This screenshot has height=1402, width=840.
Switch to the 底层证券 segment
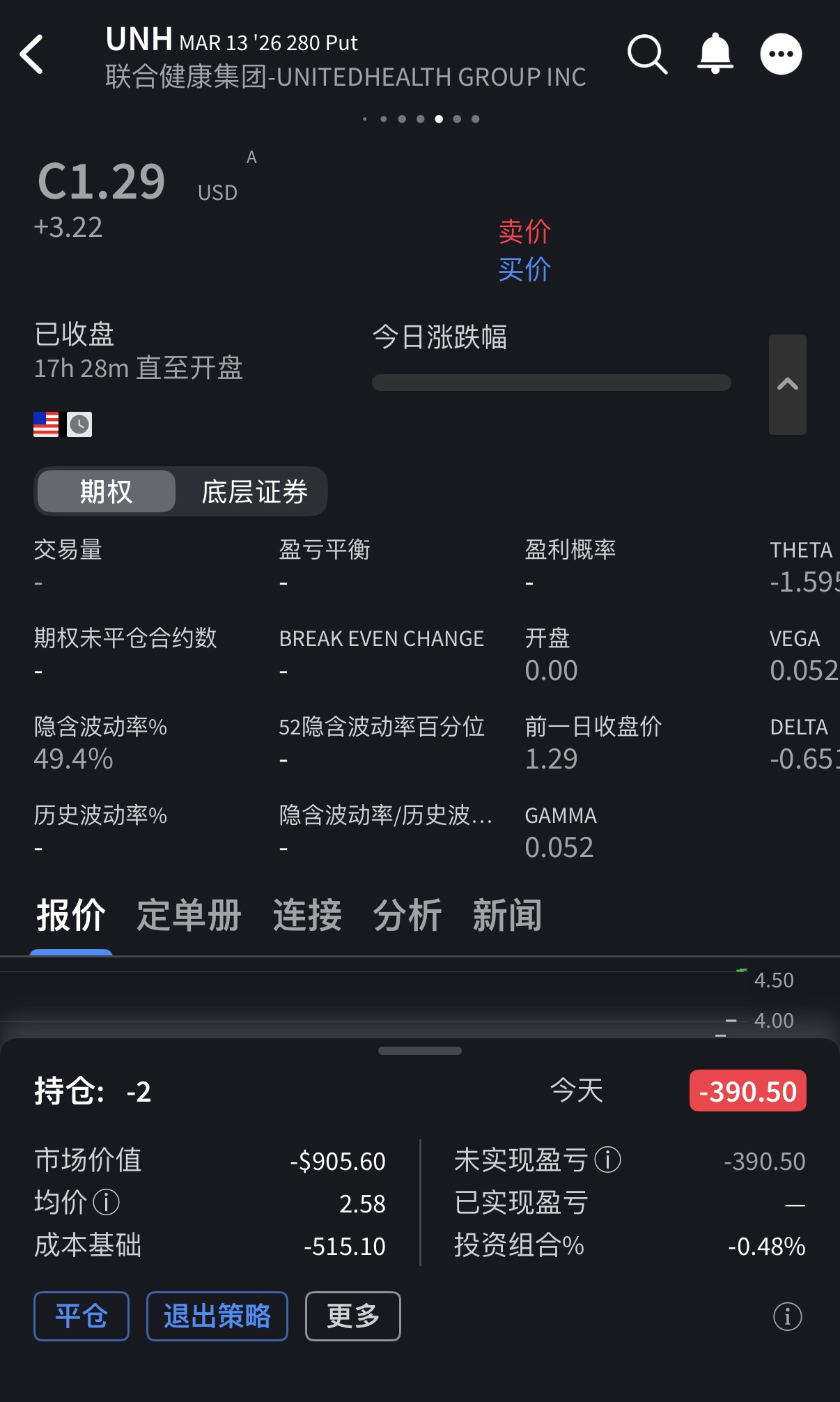pos(254,491)
